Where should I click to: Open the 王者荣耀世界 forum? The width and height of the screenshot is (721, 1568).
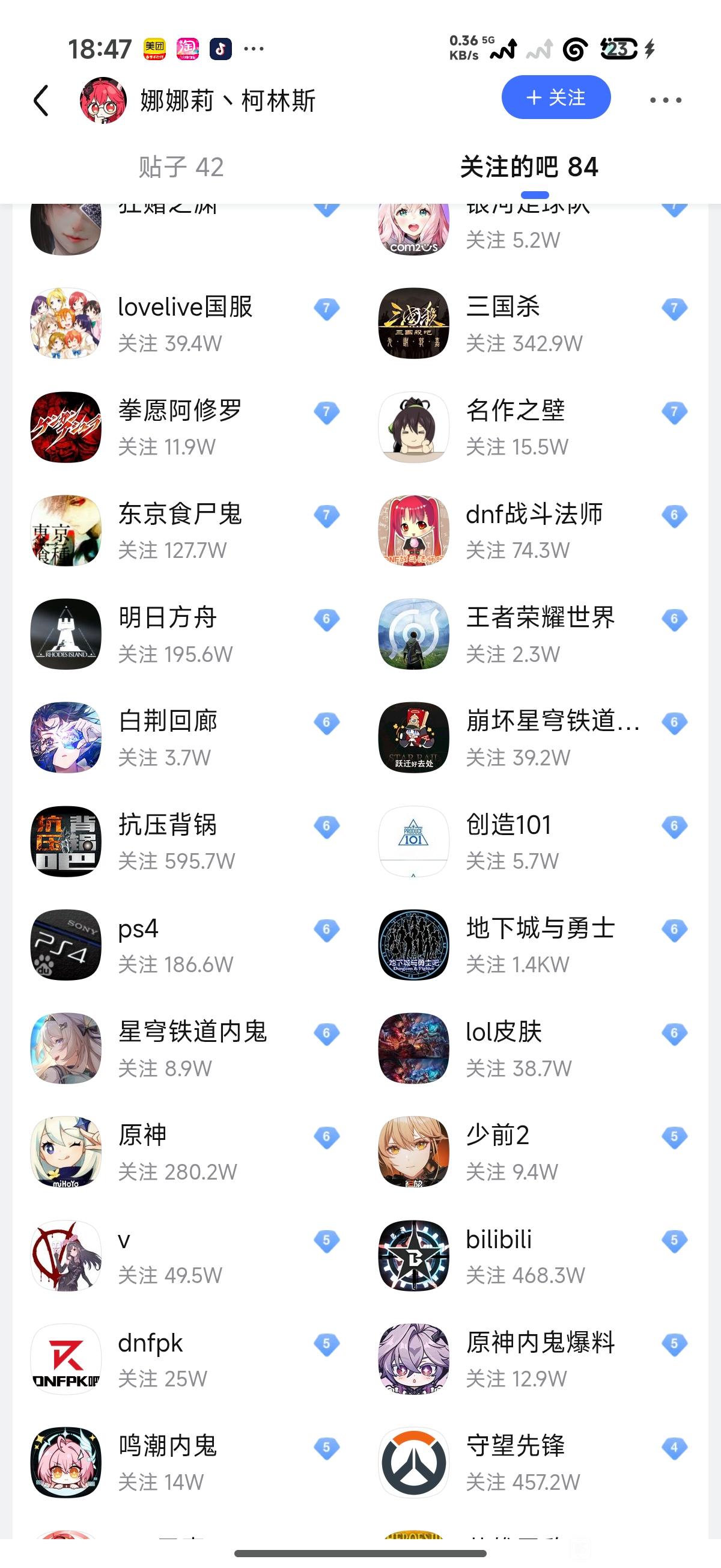(x=540, y=634)
